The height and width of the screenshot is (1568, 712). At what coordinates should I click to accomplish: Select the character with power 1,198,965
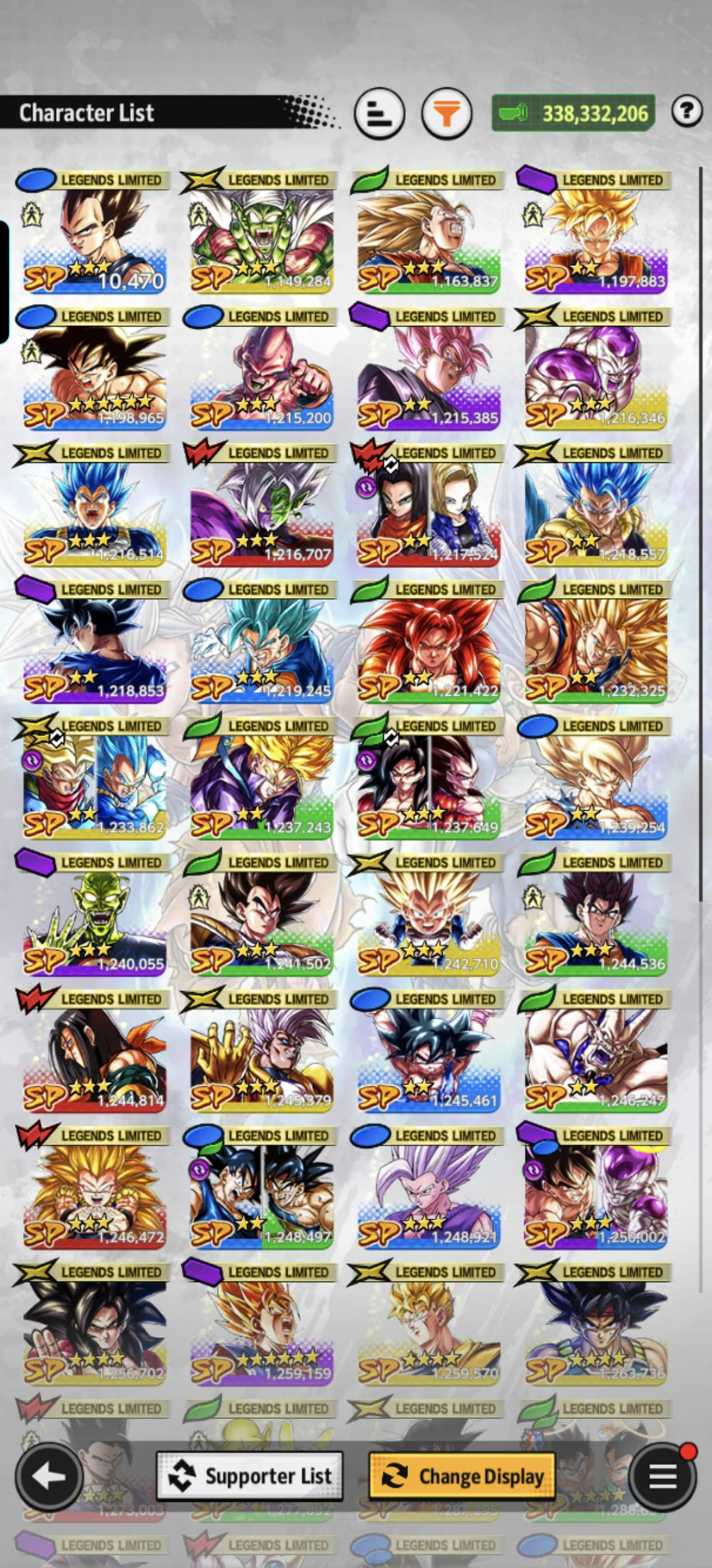[93, 368]
